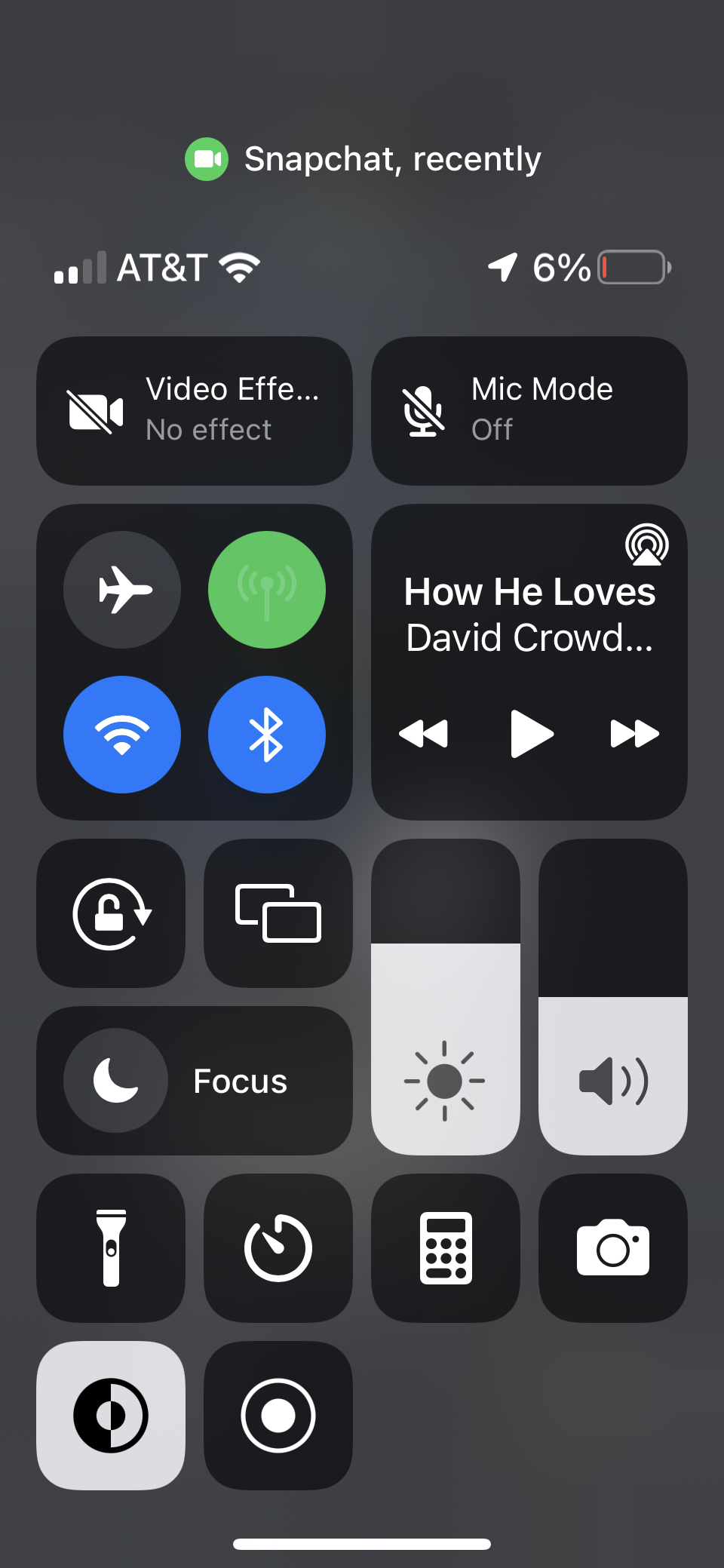Screen dimensions: 724x1568
Task: Open AirPlay audio output picker
Action: point(646,545)
